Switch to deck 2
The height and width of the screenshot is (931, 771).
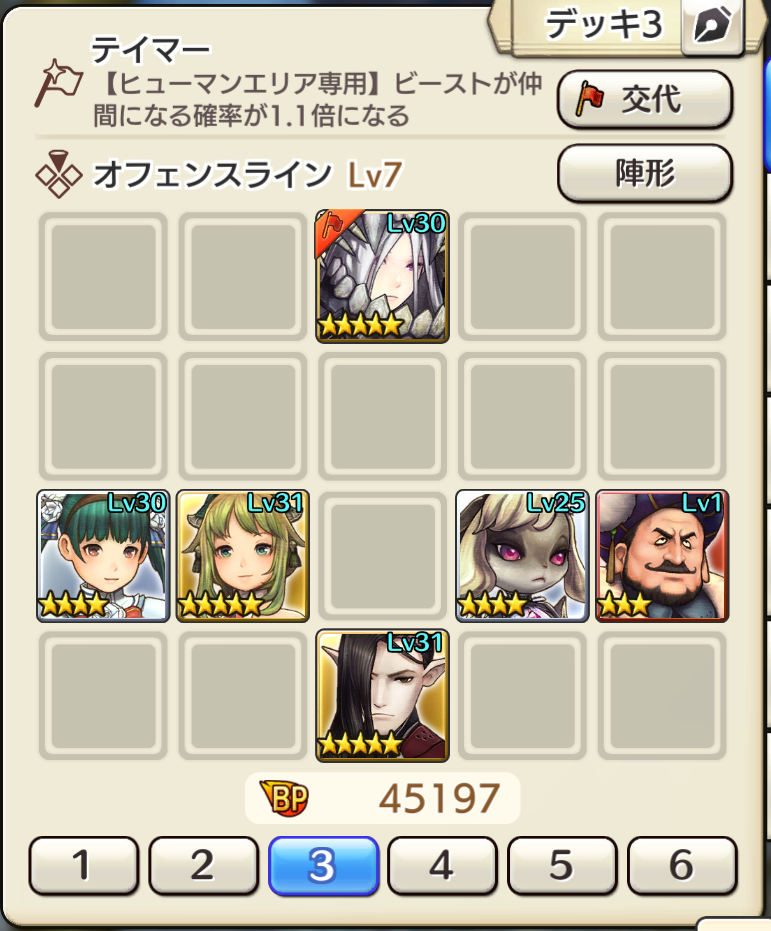(x=203, y=865)
